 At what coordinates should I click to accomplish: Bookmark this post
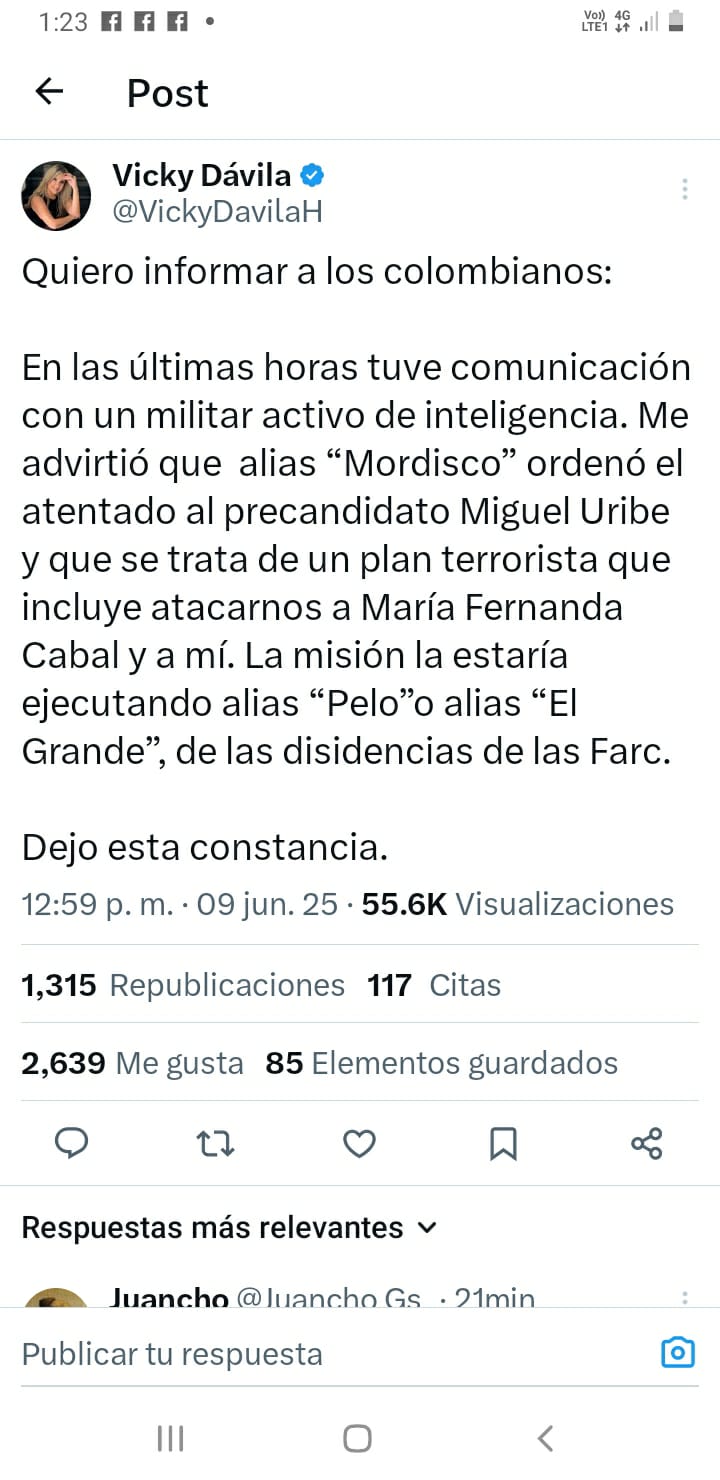pos(503,1143)
